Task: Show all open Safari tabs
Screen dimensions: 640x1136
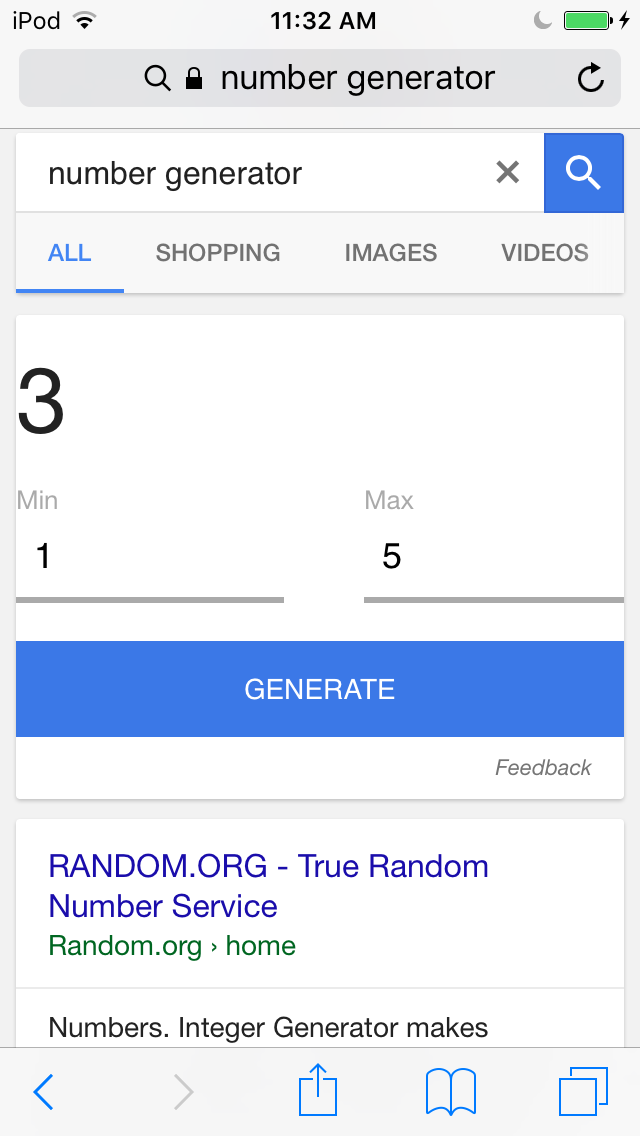Action: 583,1091
